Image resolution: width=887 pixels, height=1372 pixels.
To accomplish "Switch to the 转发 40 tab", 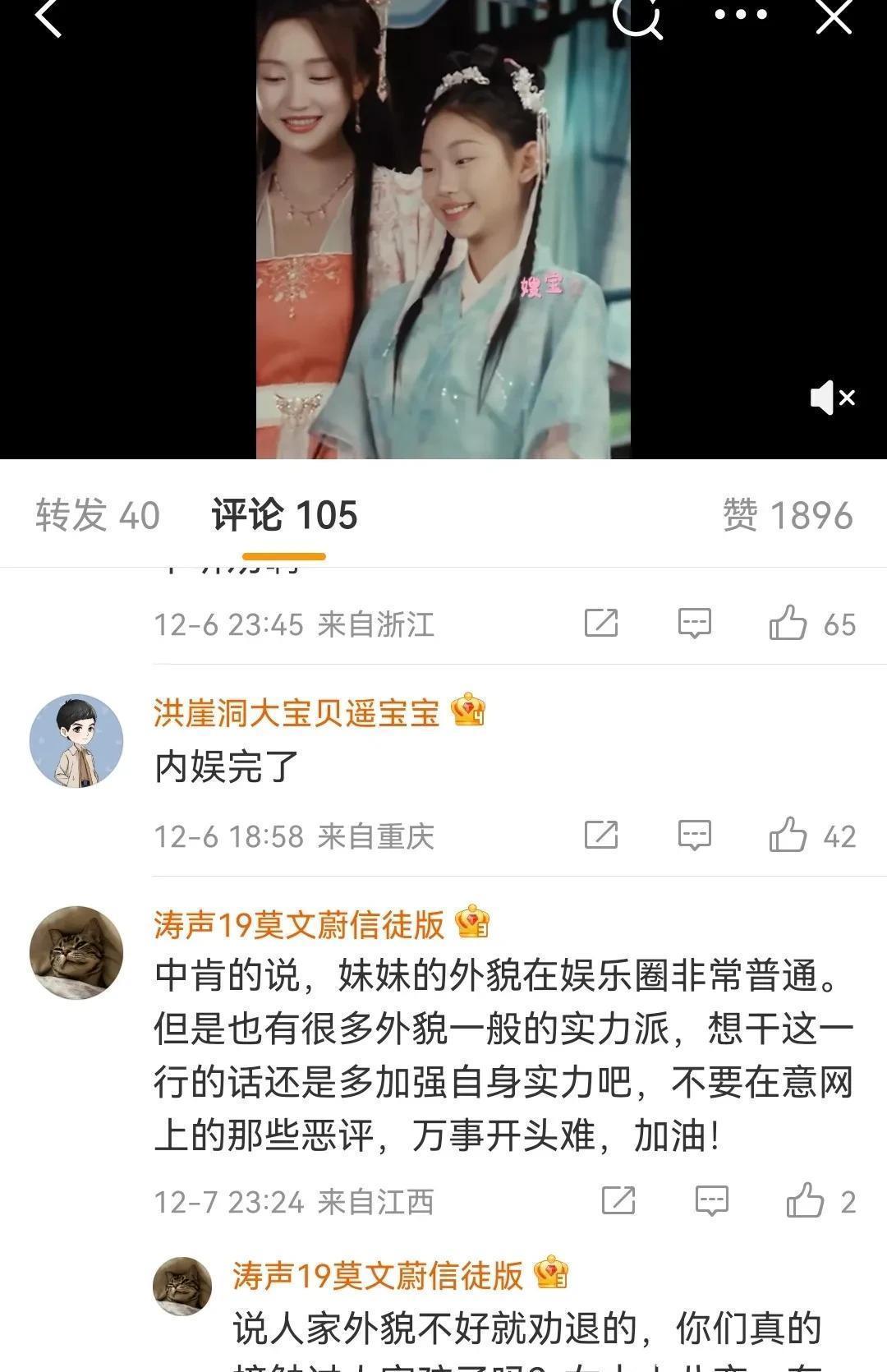I will click(x=97, y=516).
